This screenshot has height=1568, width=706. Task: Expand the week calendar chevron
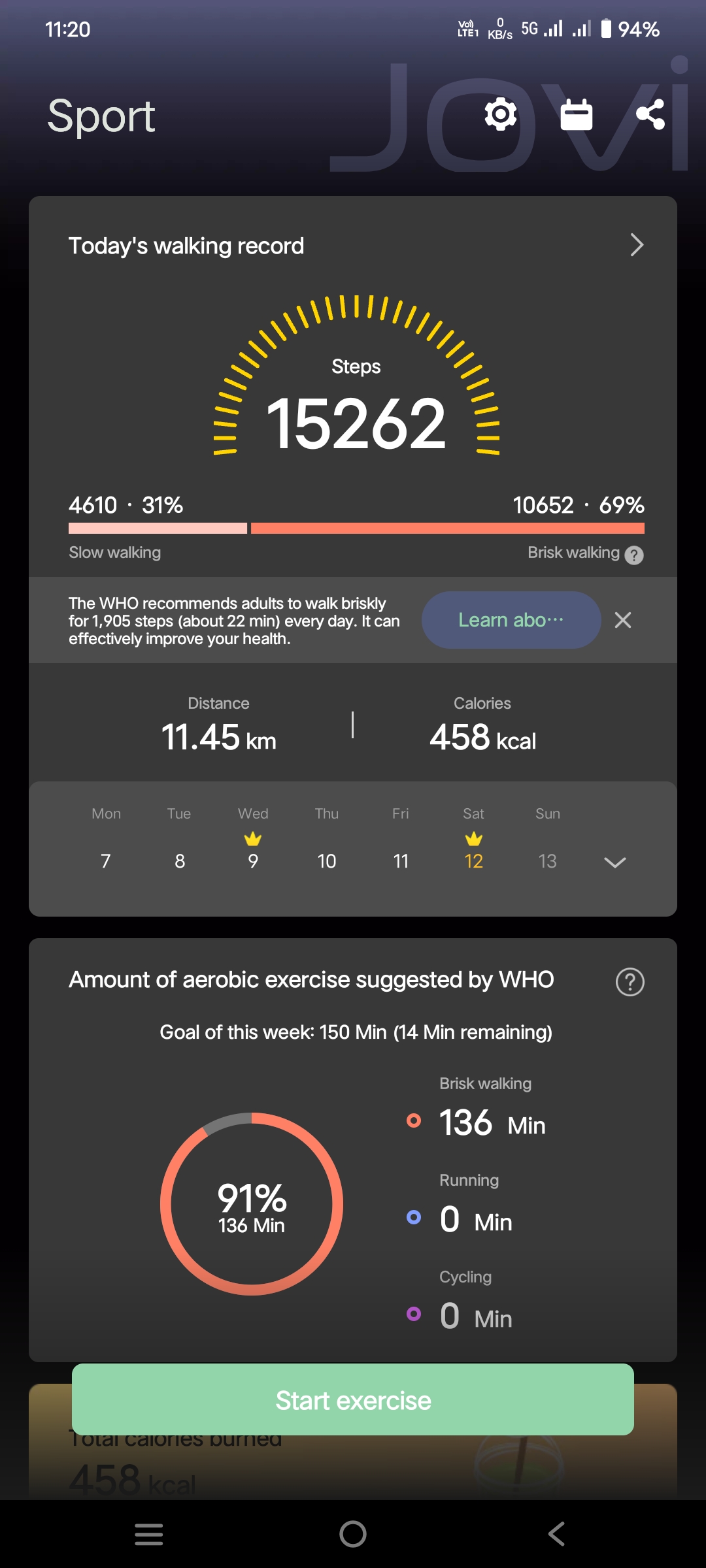[x=614, y=862]
